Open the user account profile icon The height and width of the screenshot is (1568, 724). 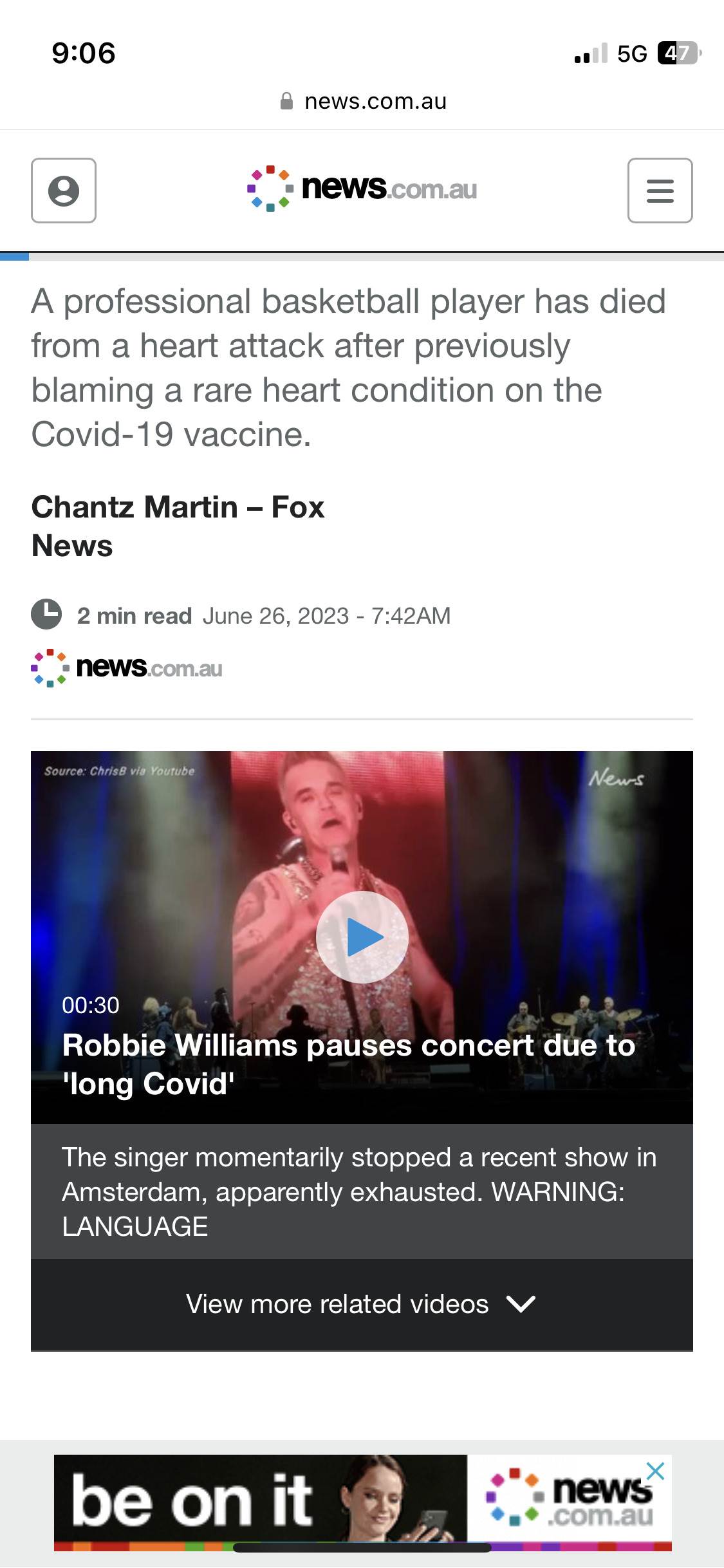pyautogui.click(x=64, y=191)
